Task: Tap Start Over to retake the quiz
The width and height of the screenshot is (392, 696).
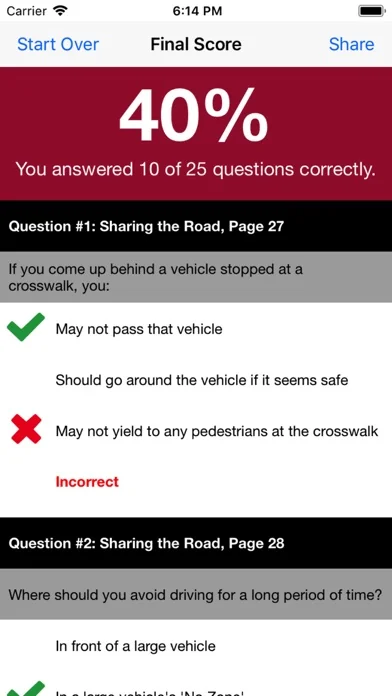Action: click(58, 44)
